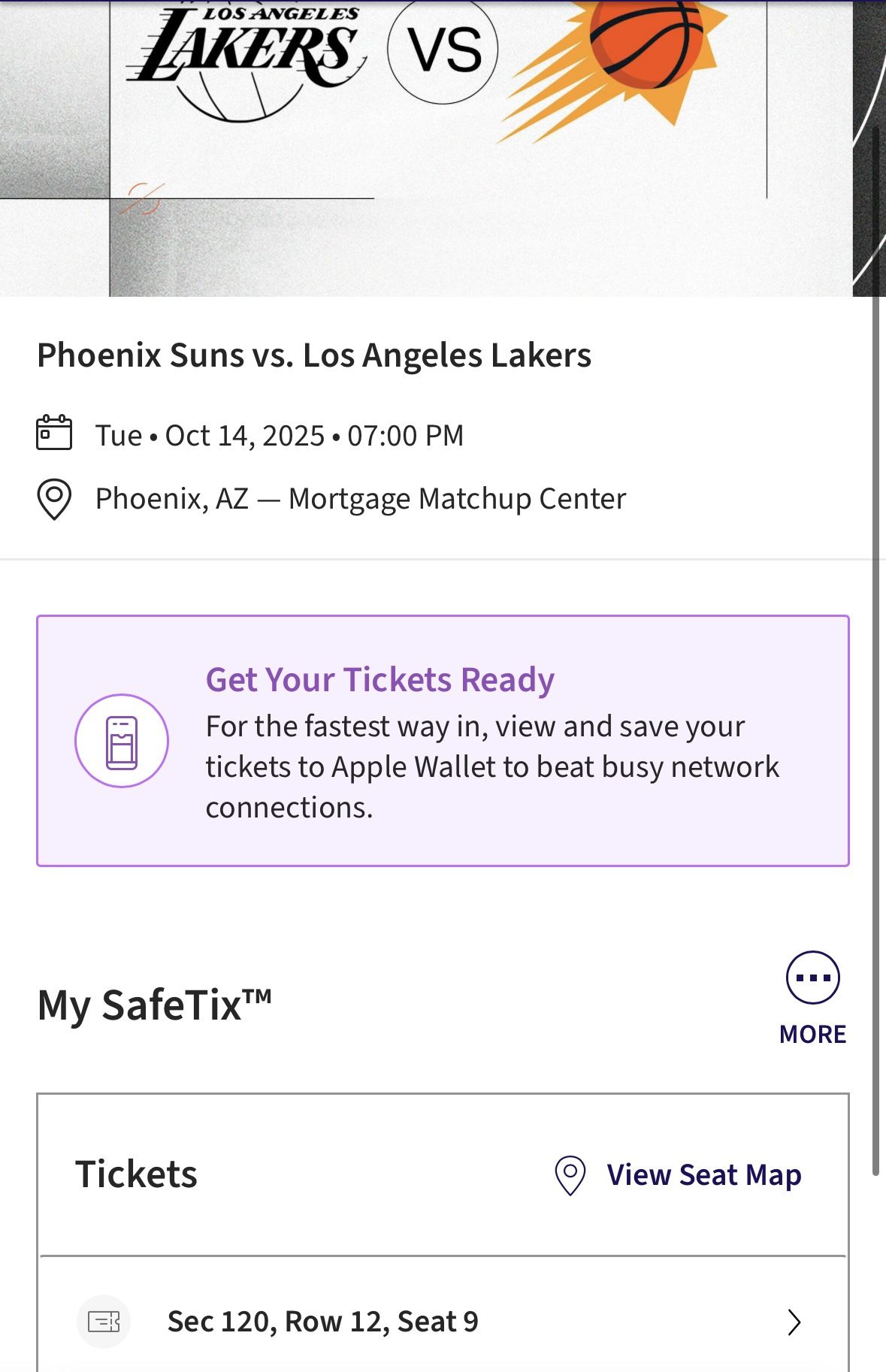Click the map pin beside View Seat Map
The width and height of the screenshot is (886, 1372).
click(x=571, y=1174)
